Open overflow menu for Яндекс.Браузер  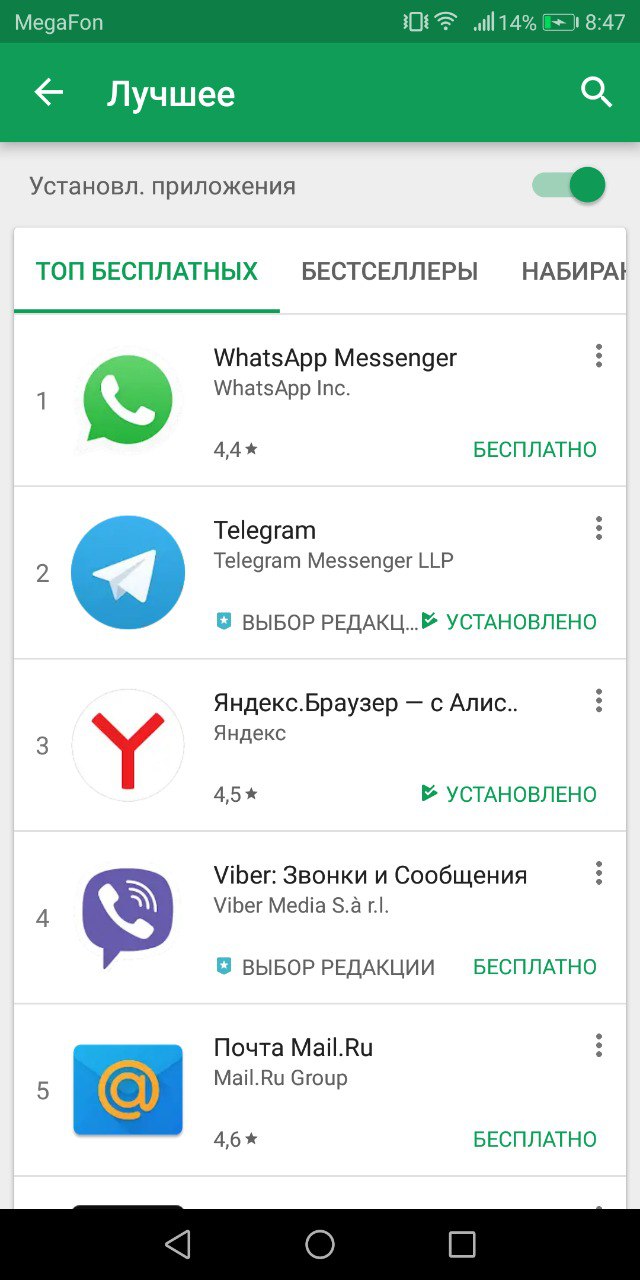tap(598, 701)
